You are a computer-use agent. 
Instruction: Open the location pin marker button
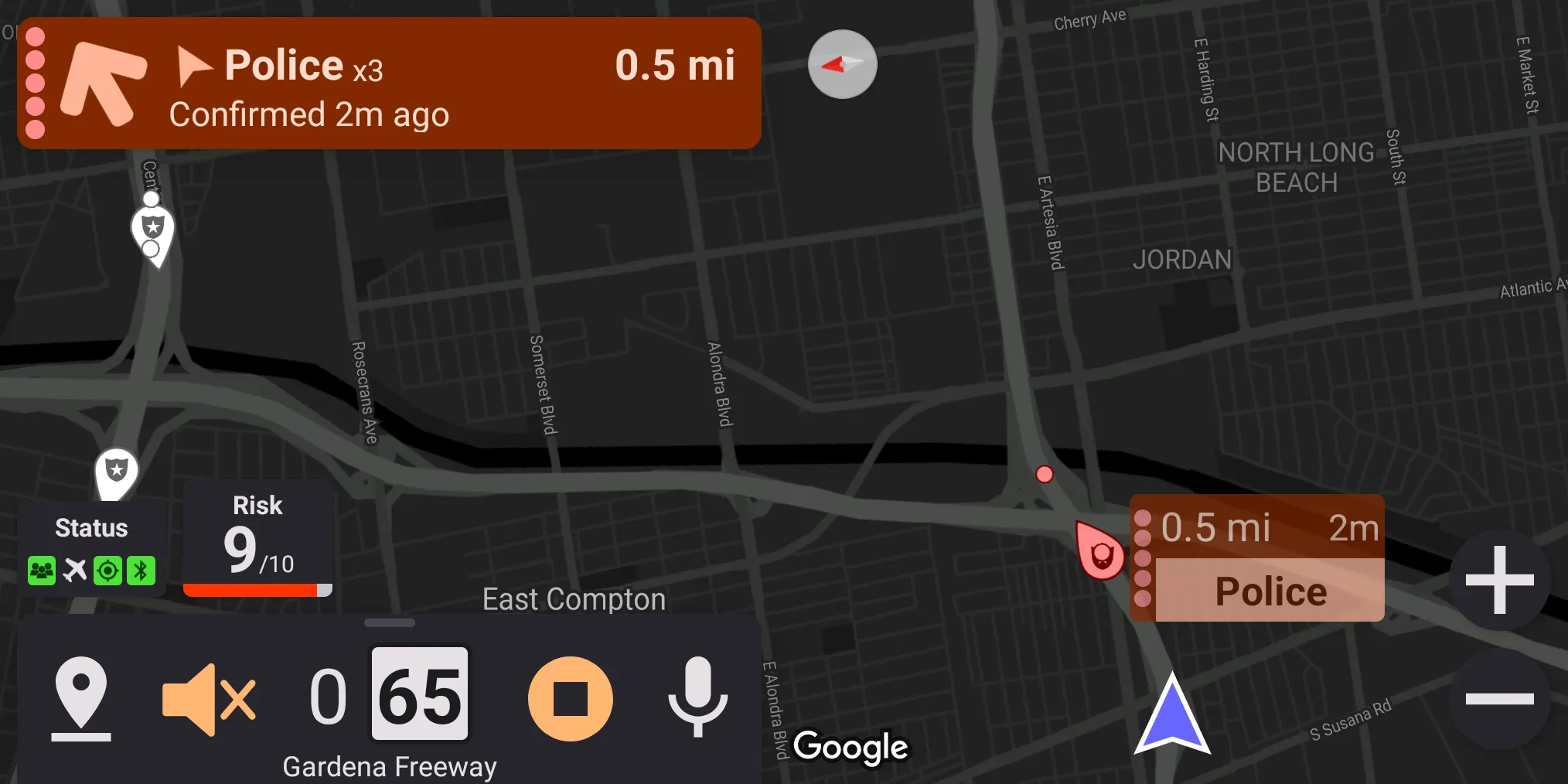81,698
